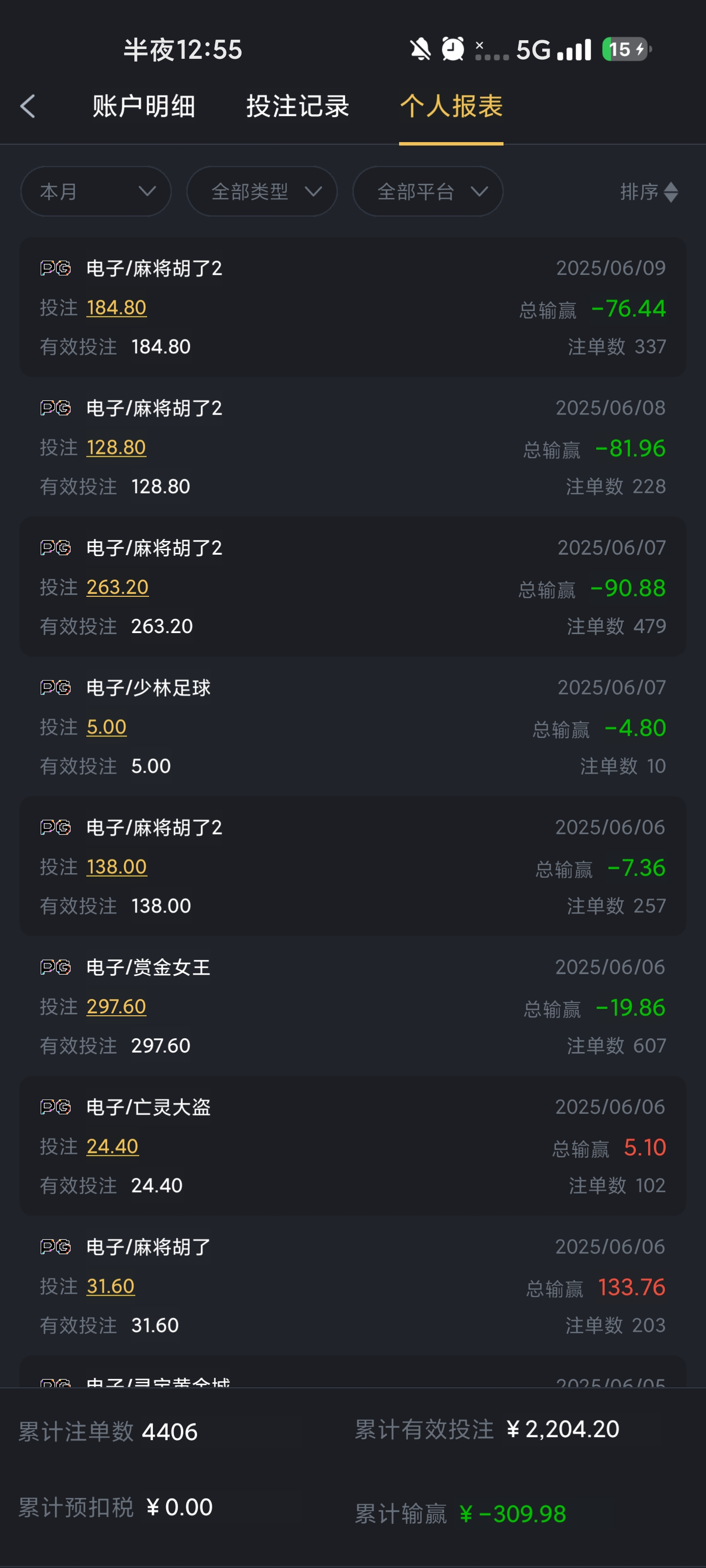Expand the 本月 date filter dropdown

(x=96, y=192)
